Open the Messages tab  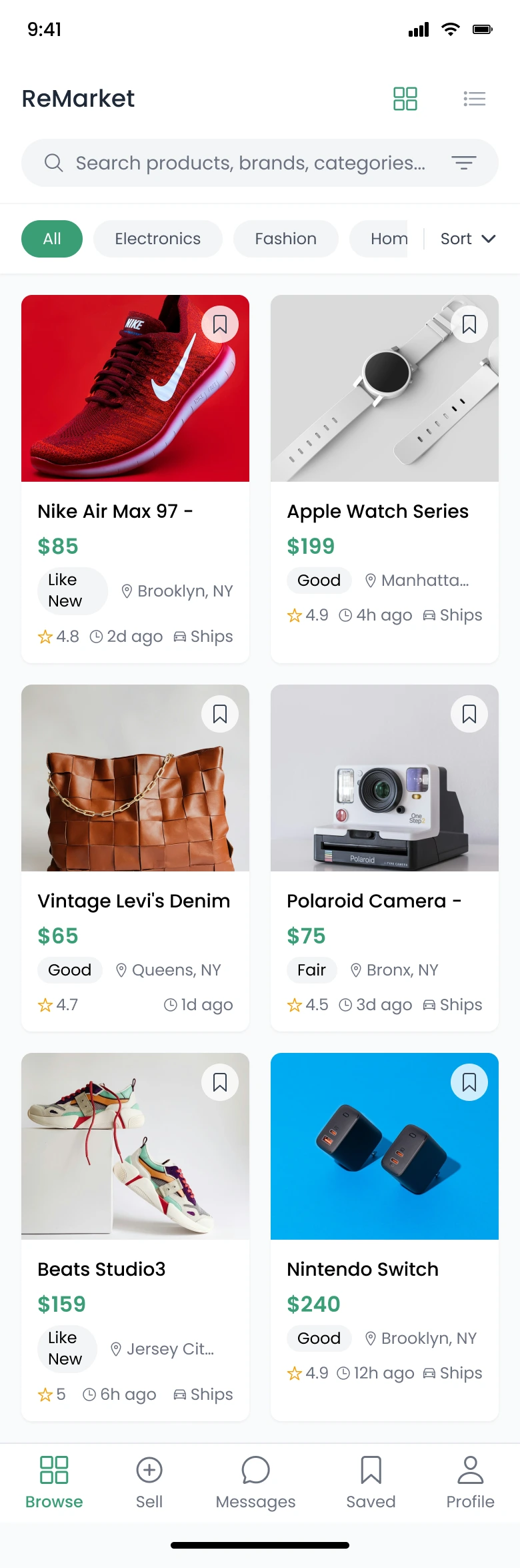(x=255, y=1483)
